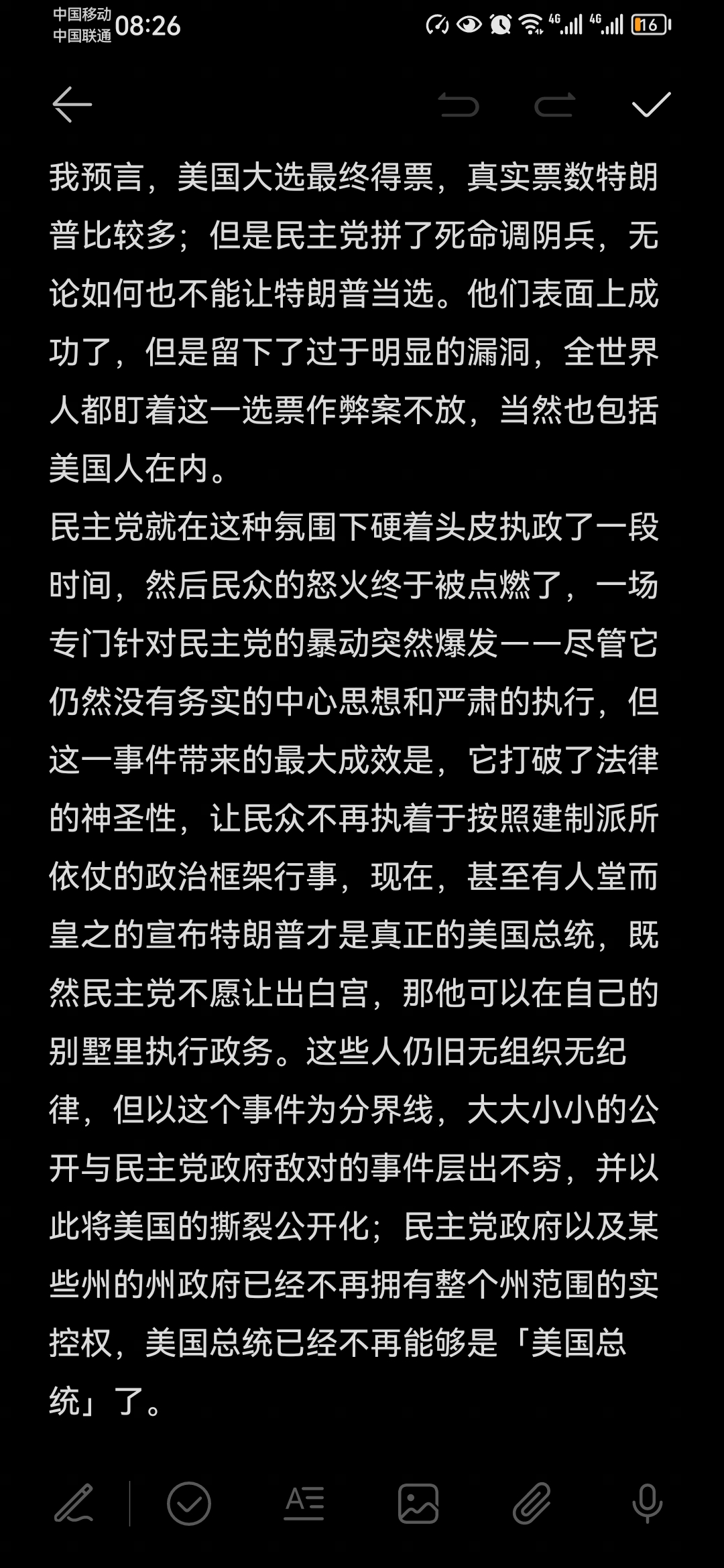Save the note with the checkmark
Screen dimensions: 724x1568
click(651, 105)
